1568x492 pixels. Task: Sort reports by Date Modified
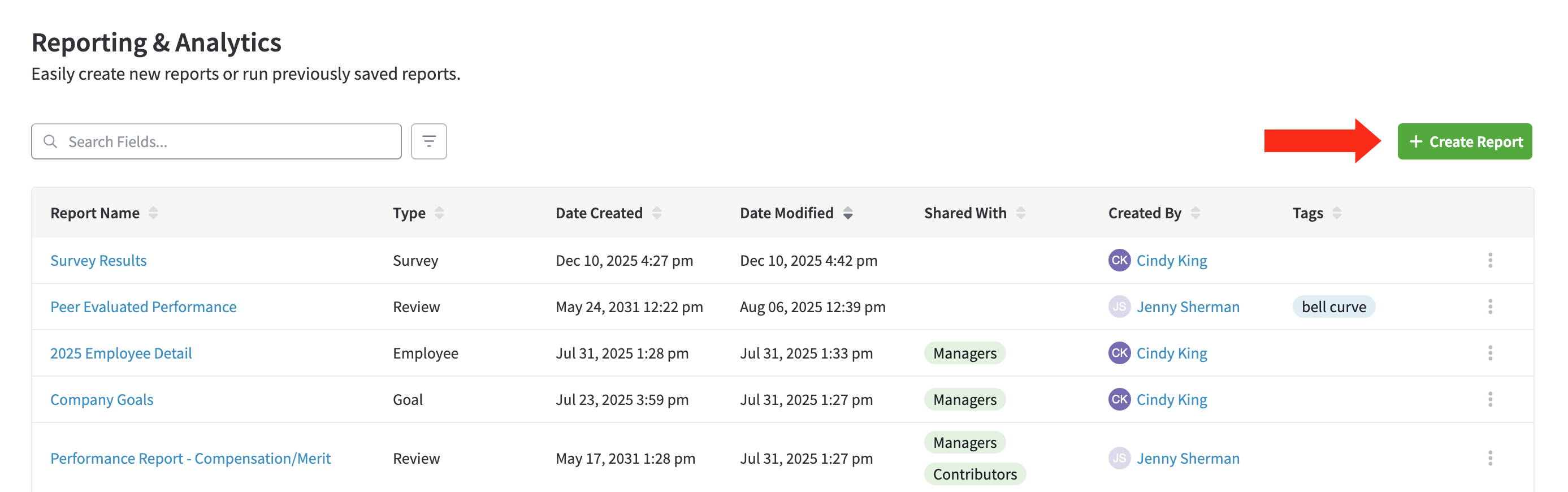coord(847,213)
